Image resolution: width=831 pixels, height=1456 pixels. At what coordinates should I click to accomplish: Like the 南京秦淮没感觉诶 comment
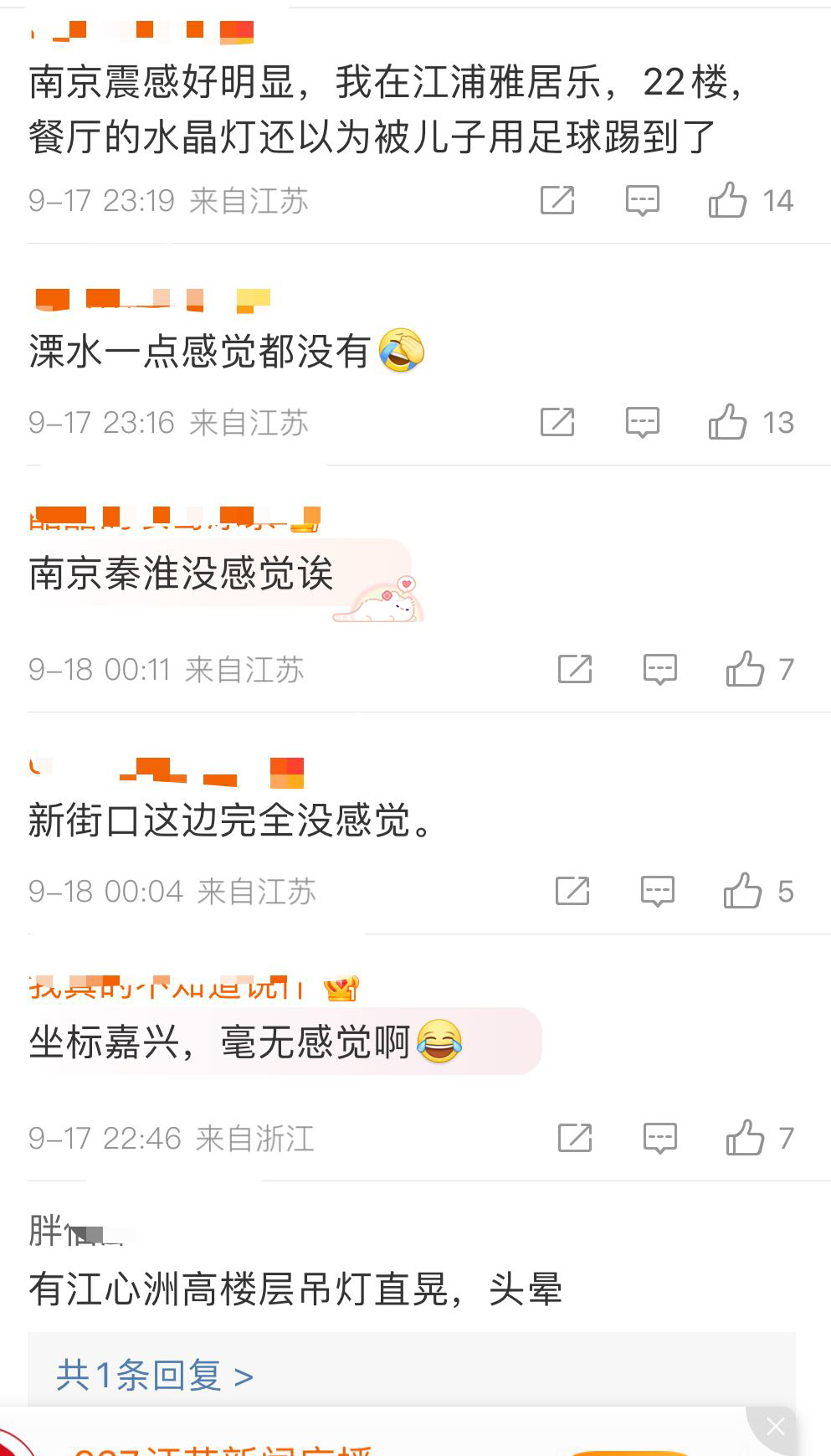point(745,669)
